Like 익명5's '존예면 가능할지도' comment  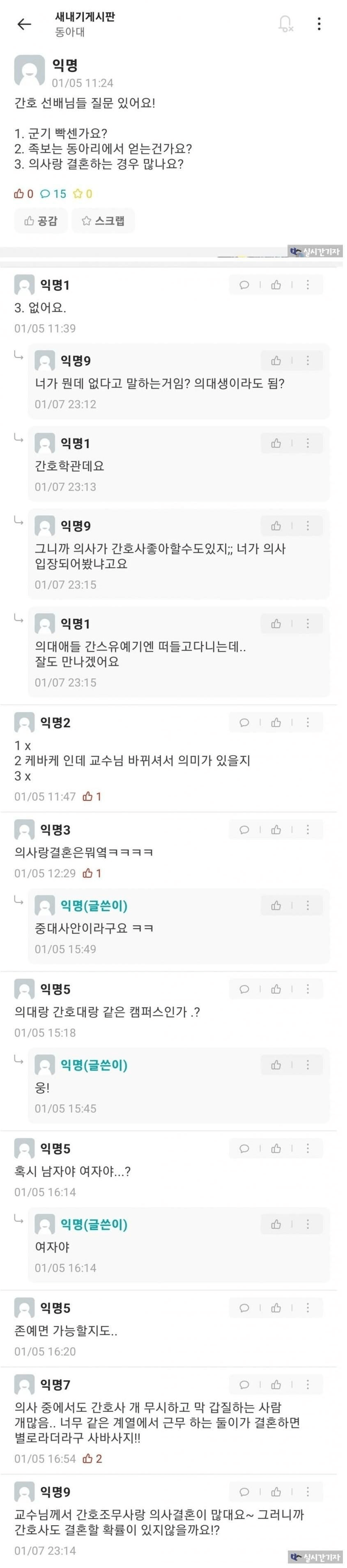(276, 1307)
